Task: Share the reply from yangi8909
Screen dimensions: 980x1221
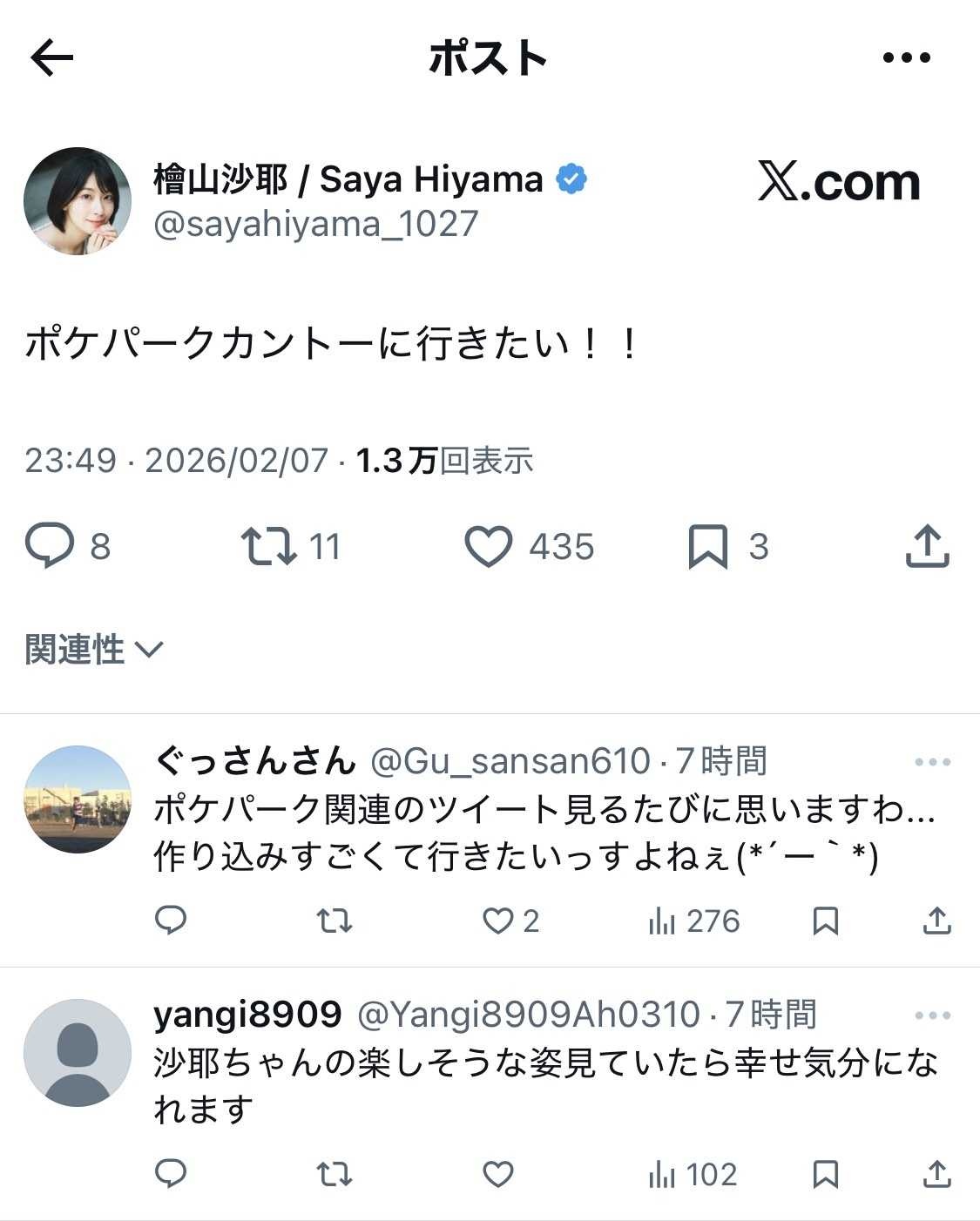Action: (936, 1174)
